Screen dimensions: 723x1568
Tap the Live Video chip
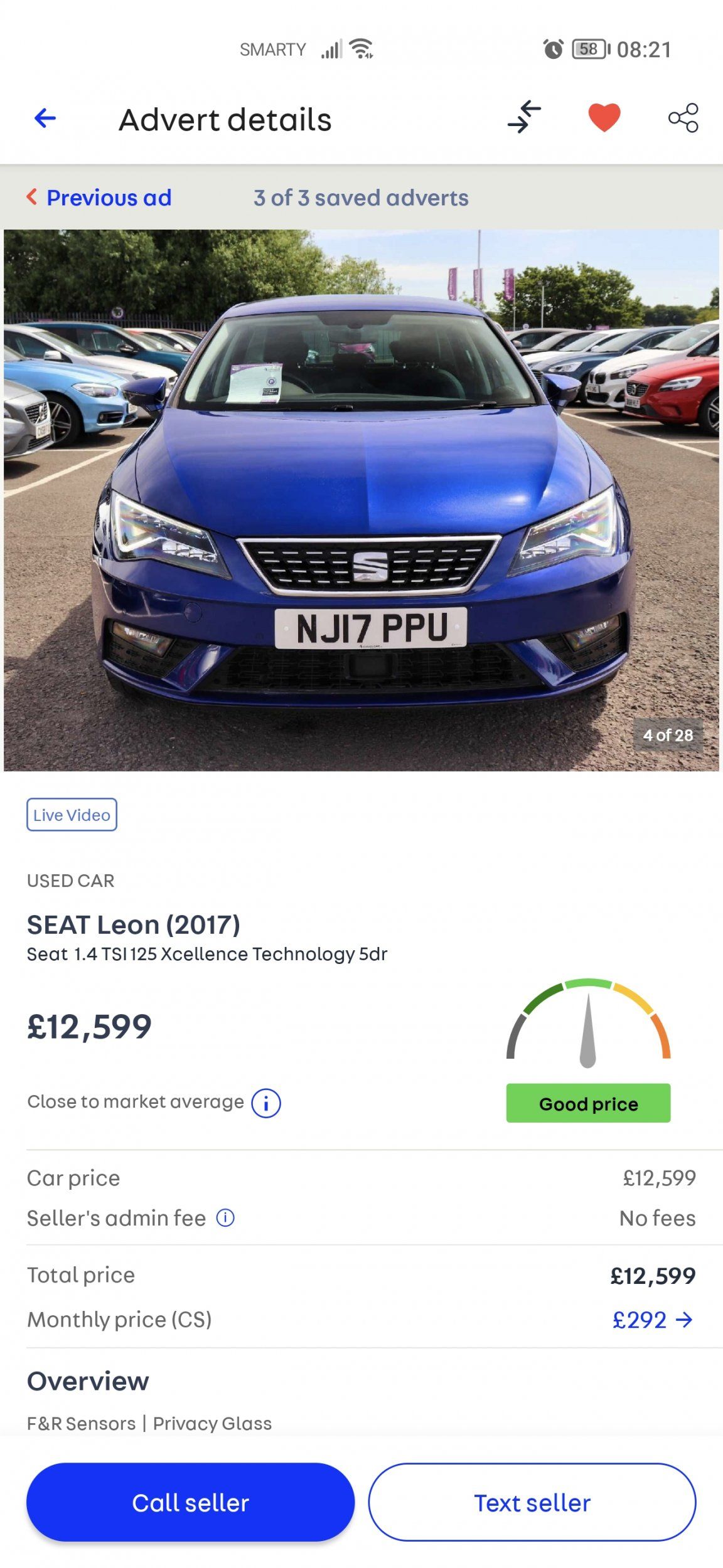pyautogui.click(x=72, y=815)
